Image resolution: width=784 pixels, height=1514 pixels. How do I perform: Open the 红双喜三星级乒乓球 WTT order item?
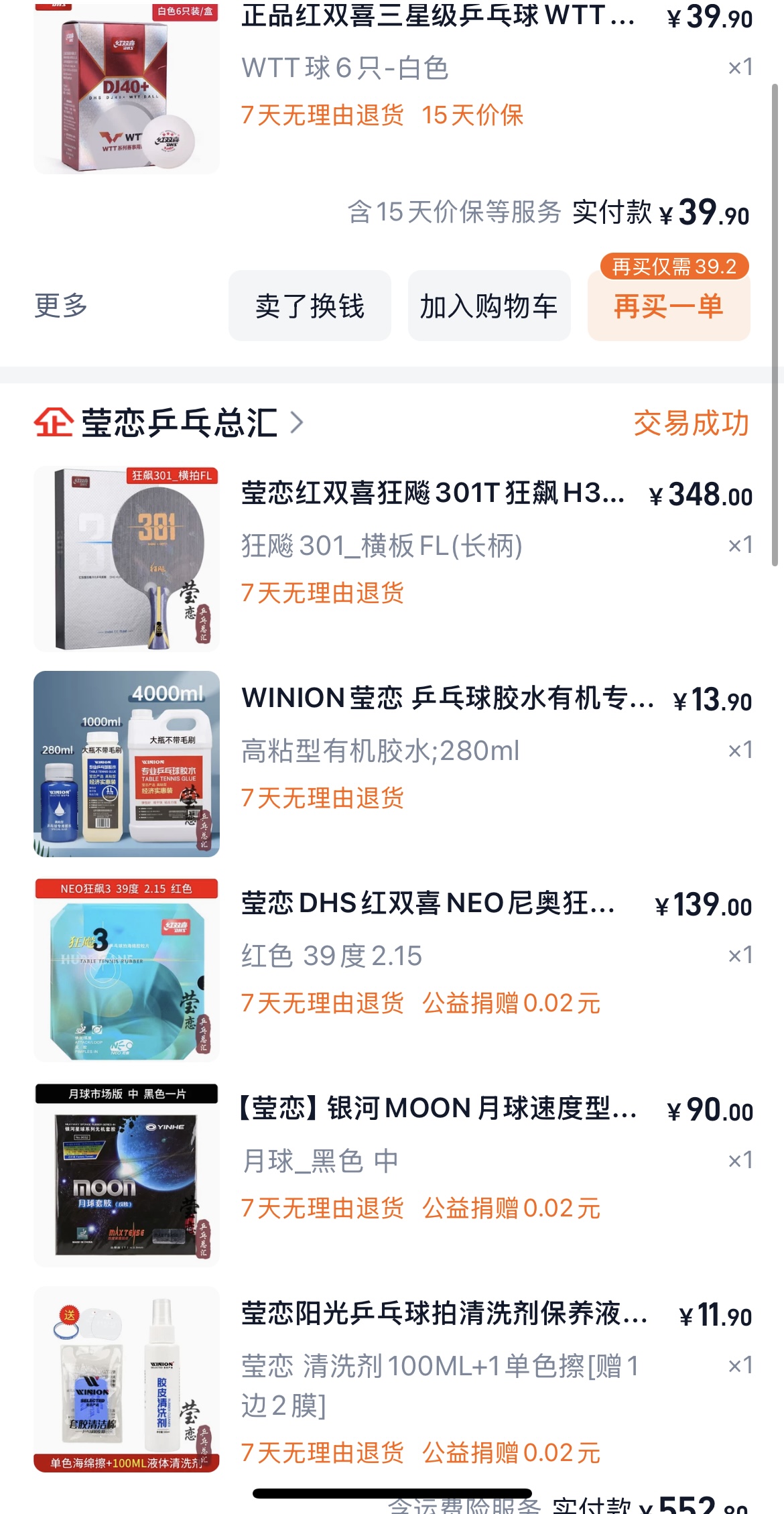click(x=438, y=16)
